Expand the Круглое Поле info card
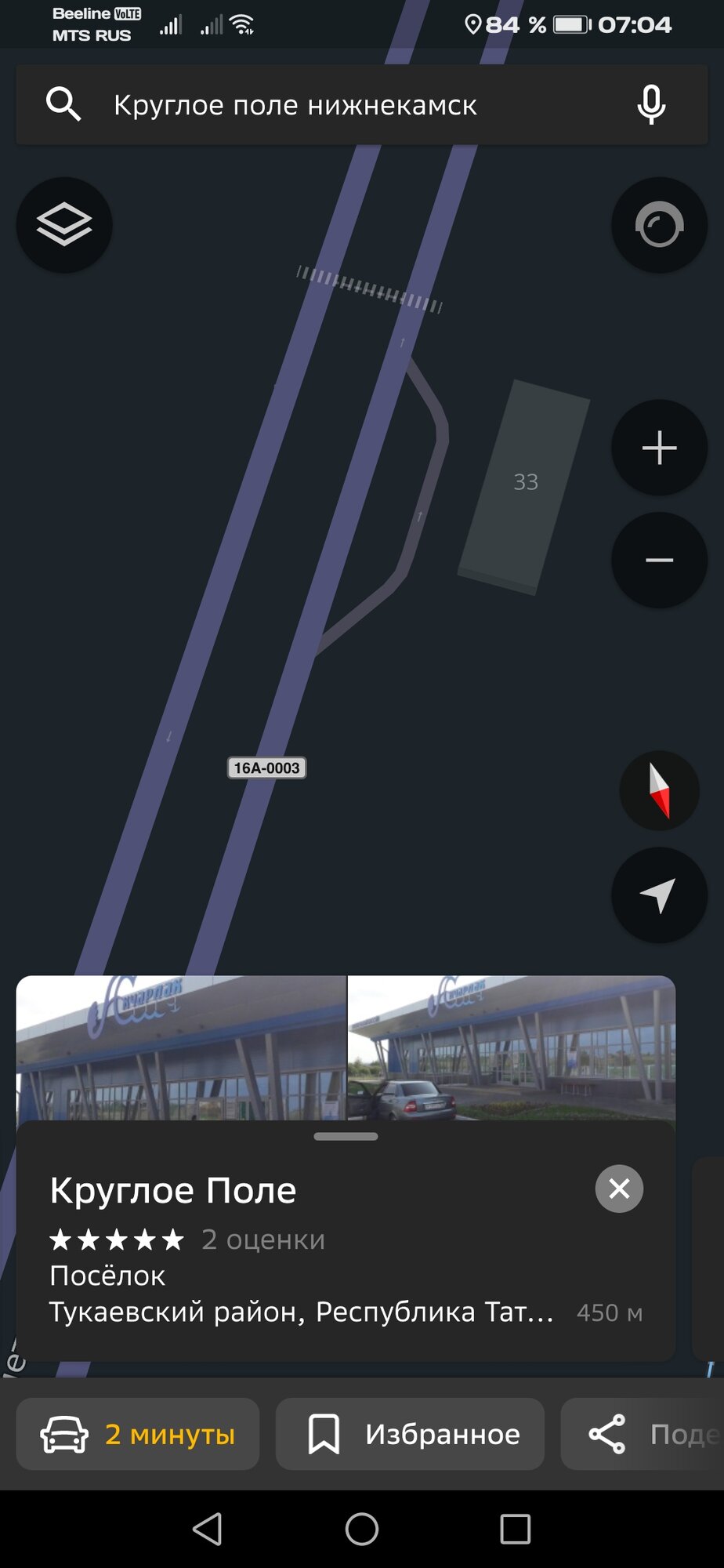724x1568 pixels. click(x=346, y=1137)
